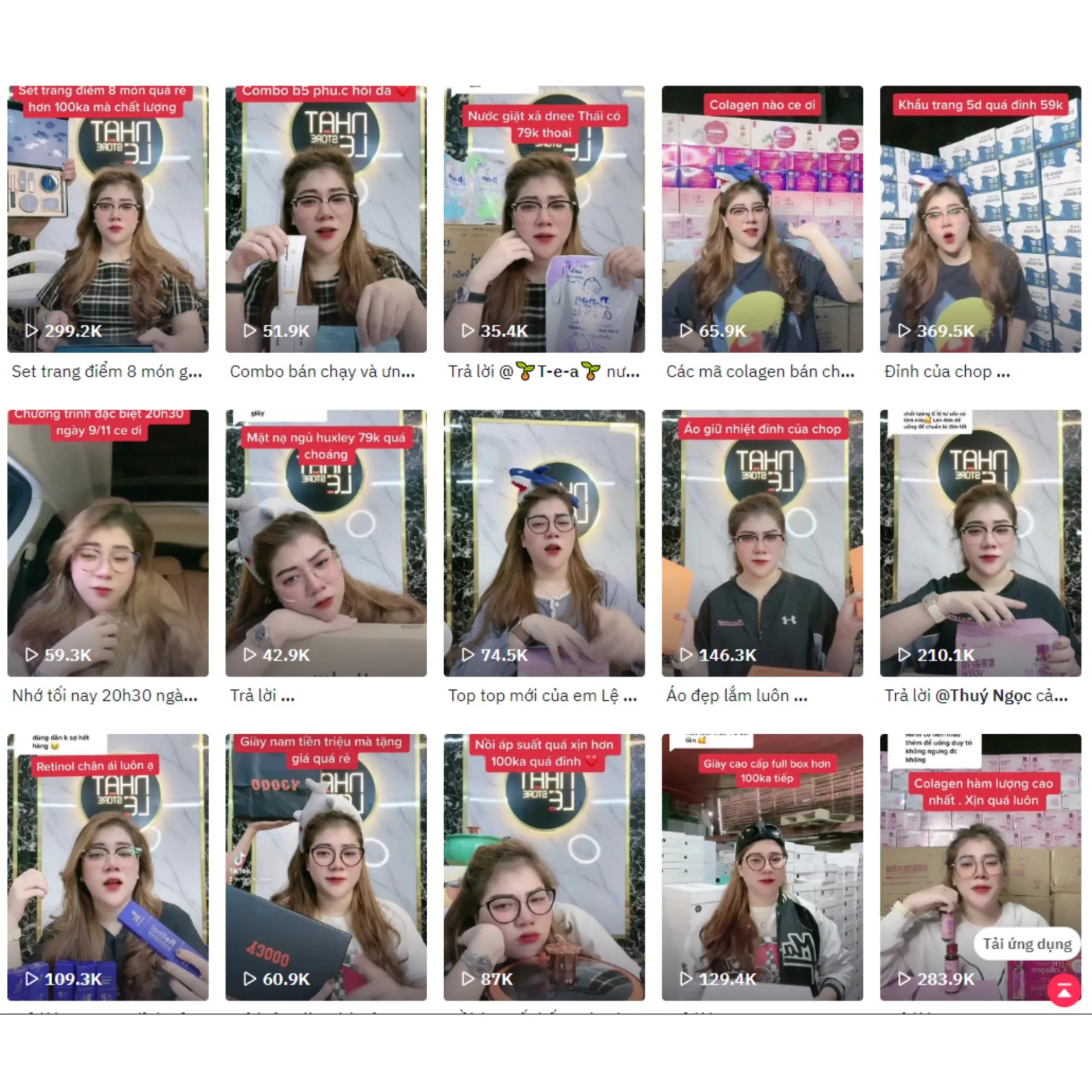This screenshot has width=1092, height=1092.
Task: Play the video with 210.1K views
Action: (x=980, y=543)
